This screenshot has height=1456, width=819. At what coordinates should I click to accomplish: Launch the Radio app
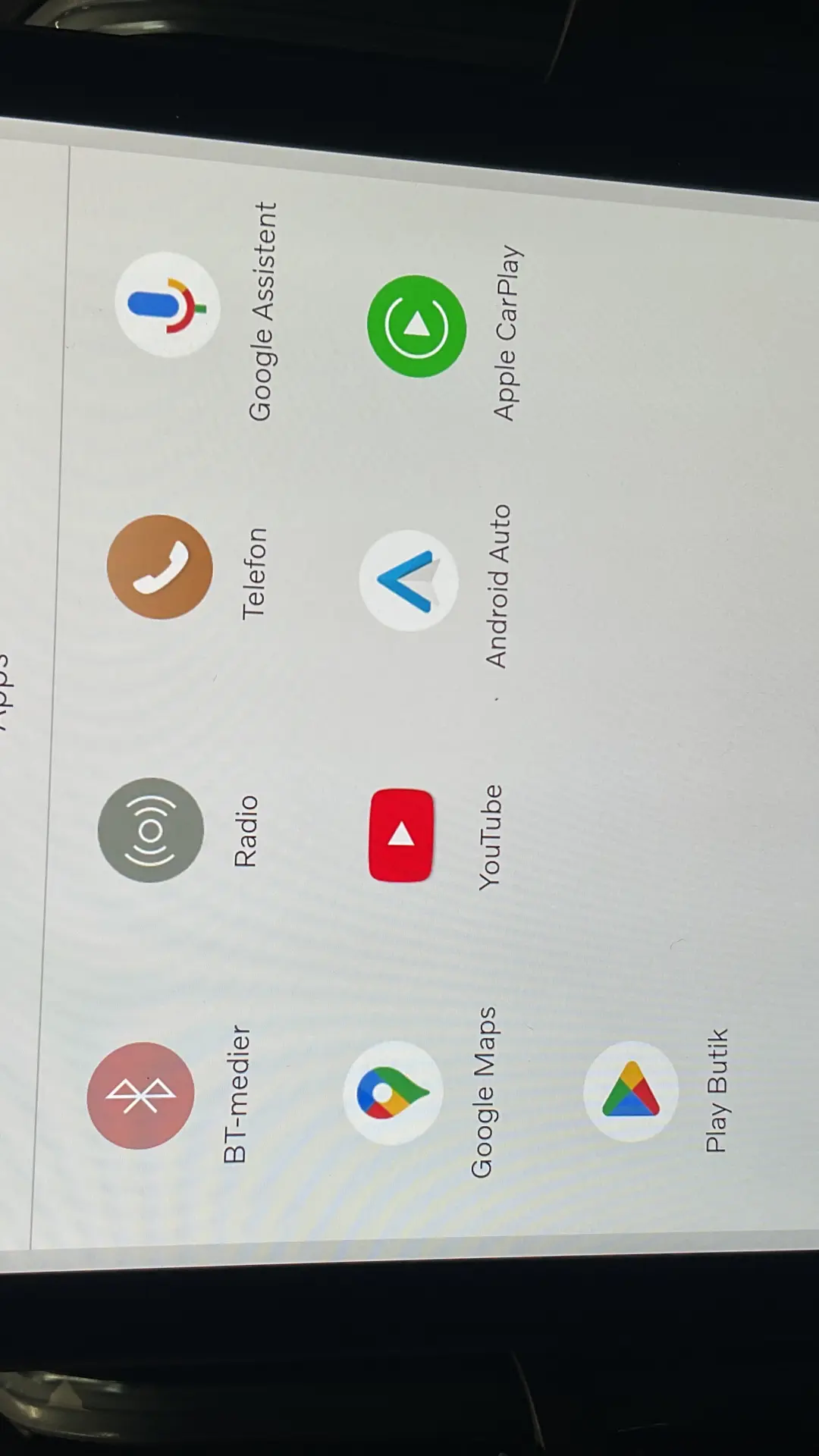151,830
